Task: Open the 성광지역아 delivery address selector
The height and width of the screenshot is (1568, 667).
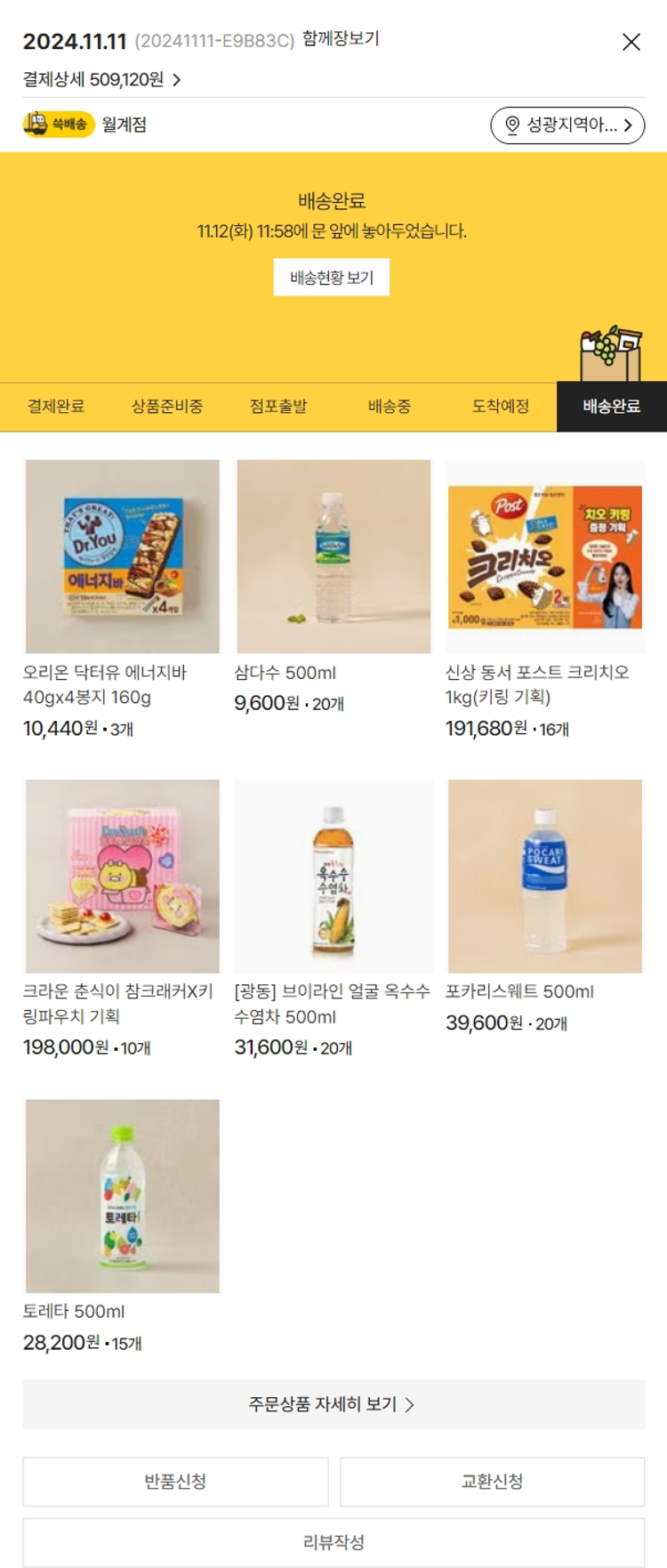Action: point(567,125)
